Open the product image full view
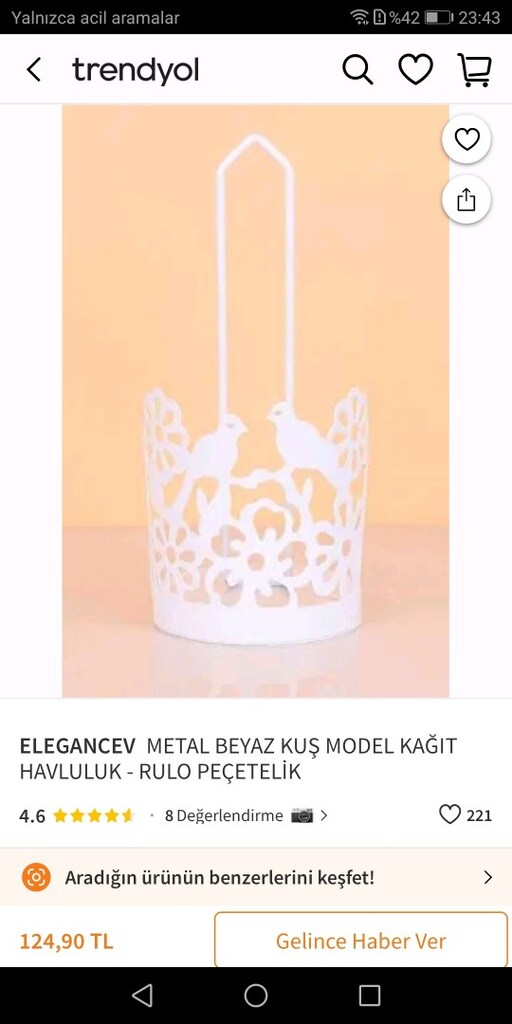Screen dimensions: 512x1024 click(x=255, y=401)
